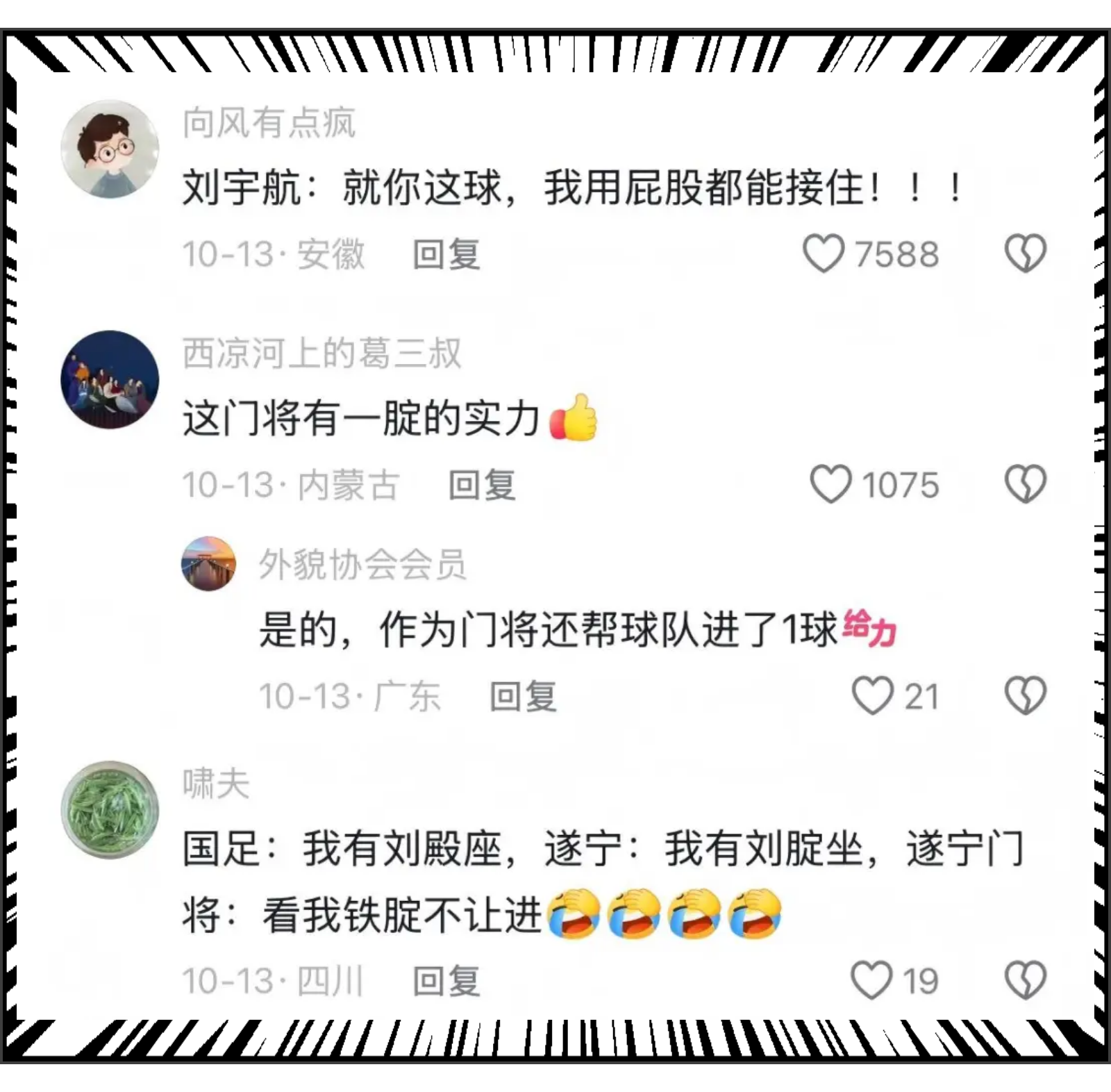Like 向风有点疯's comment
This screenshot has height=1092, width=1111.
click(824, 254)
